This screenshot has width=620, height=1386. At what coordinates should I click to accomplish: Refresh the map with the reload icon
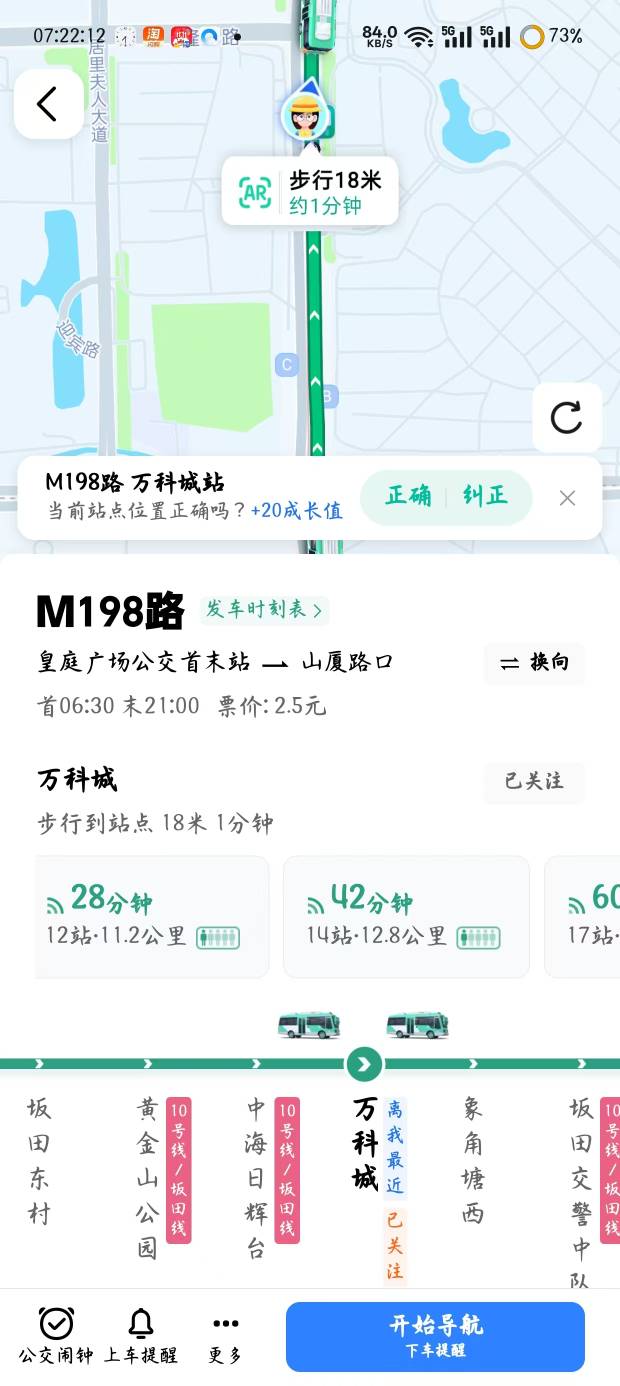566,417
